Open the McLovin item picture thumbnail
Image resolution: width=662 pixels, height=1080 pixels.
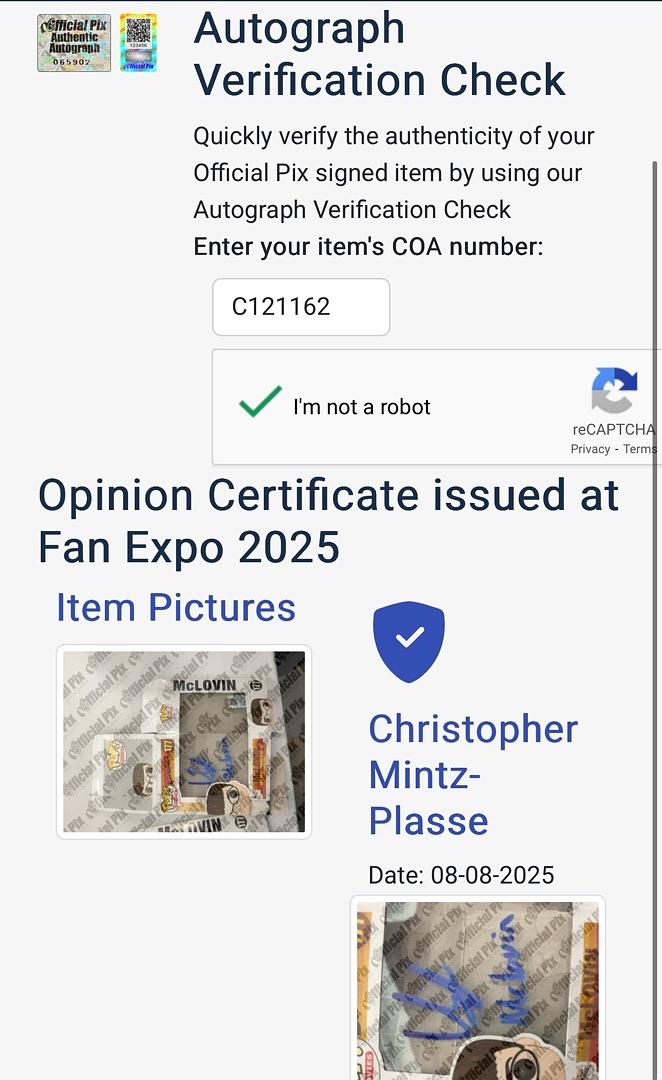[x=184, y=742]
